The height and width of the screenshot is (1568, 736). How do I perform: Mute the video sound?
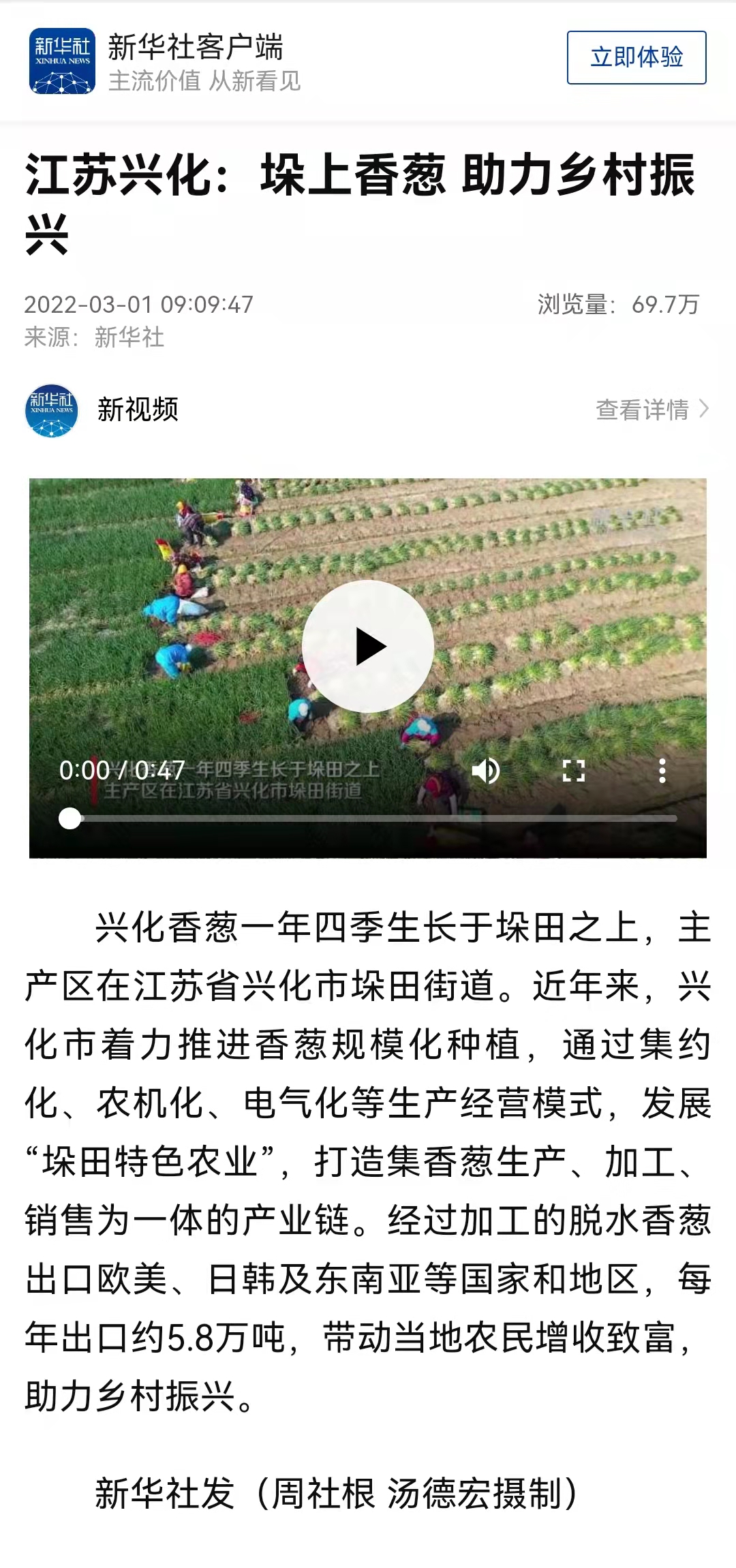click(486, 771)
